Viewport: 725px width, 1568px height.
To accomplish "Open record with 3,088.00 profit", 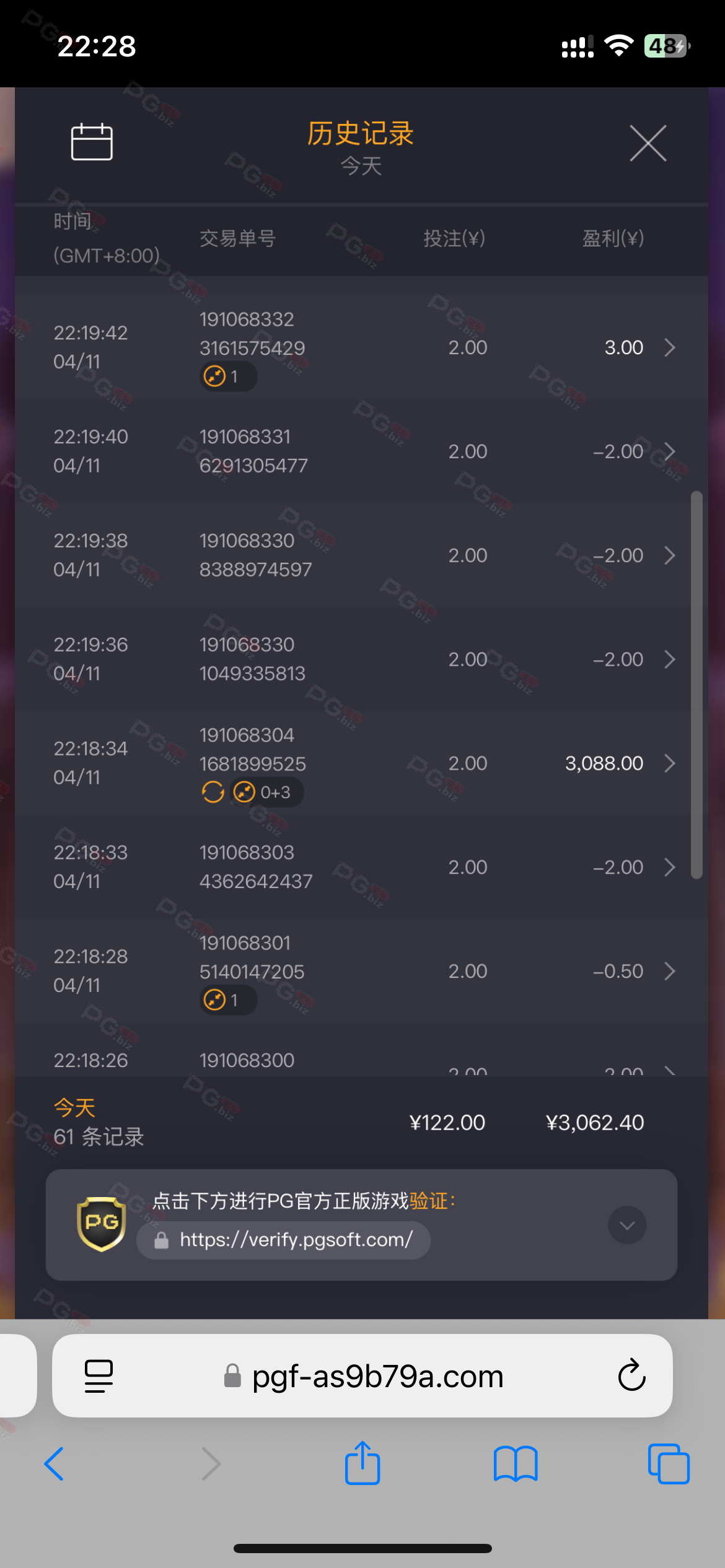I will point(362,764).
